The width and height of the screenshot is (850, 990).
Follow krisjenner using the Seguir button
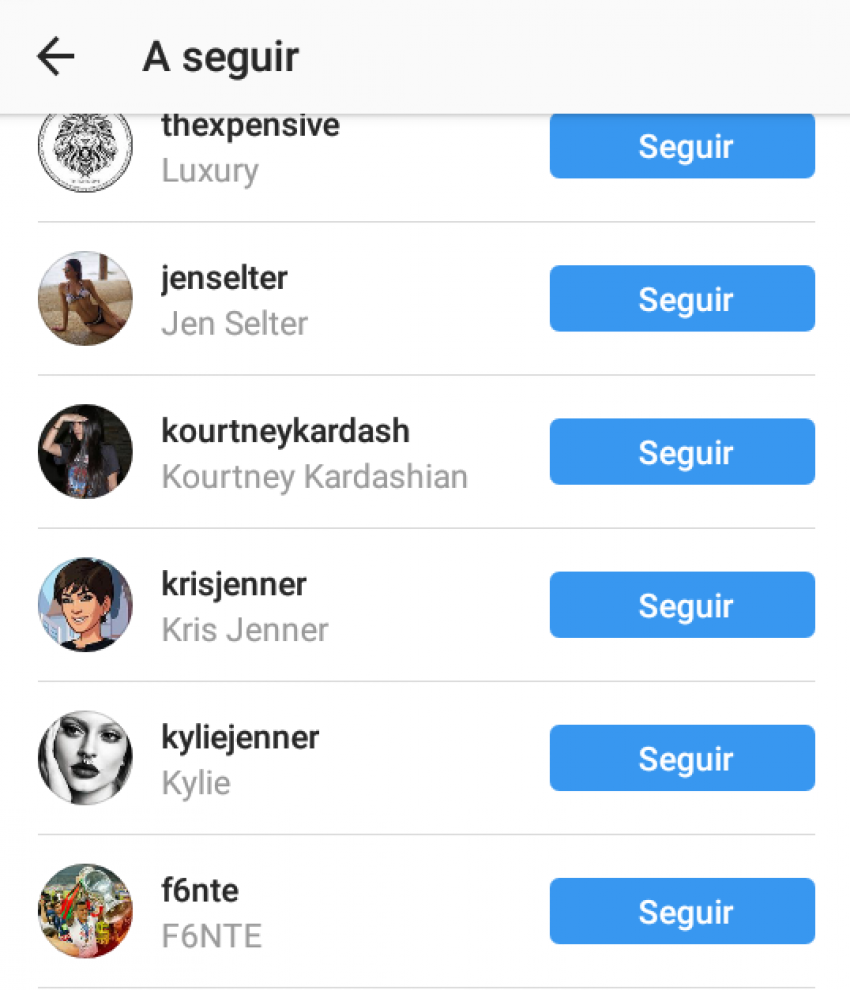682,605
